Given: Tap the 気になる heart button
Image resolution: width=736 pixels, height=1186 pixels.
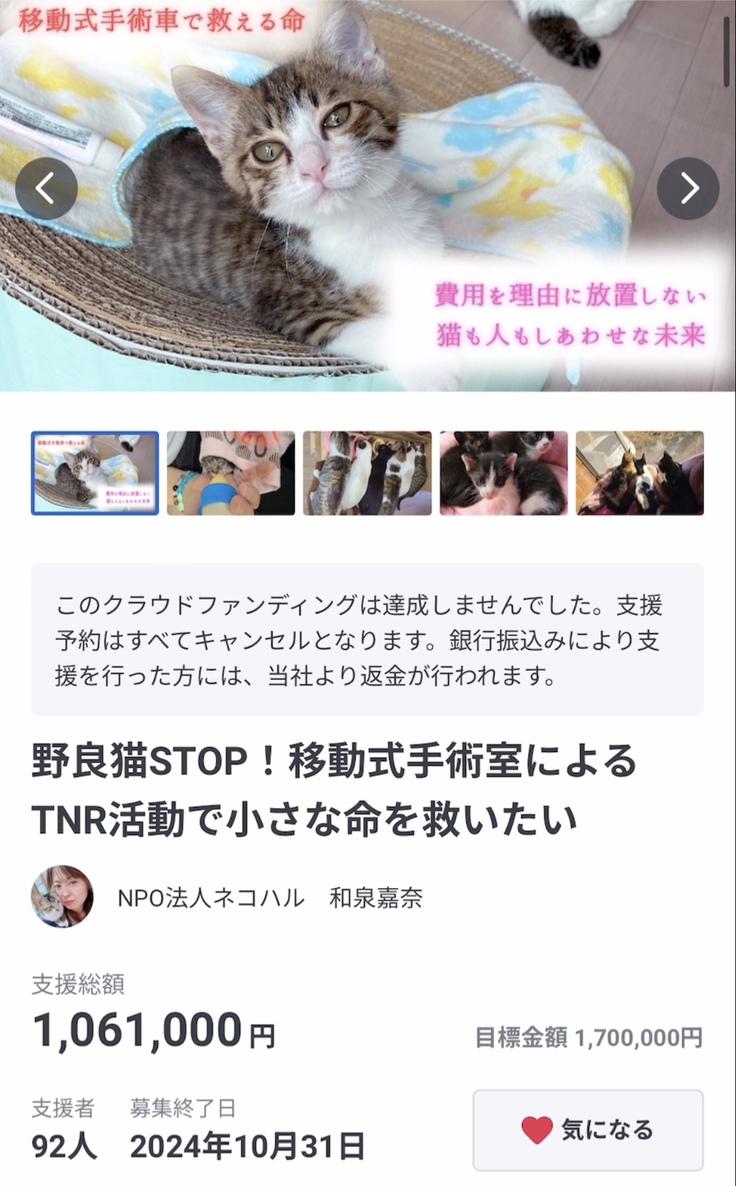Looking at the screenshot, I should coord(588,1130).
